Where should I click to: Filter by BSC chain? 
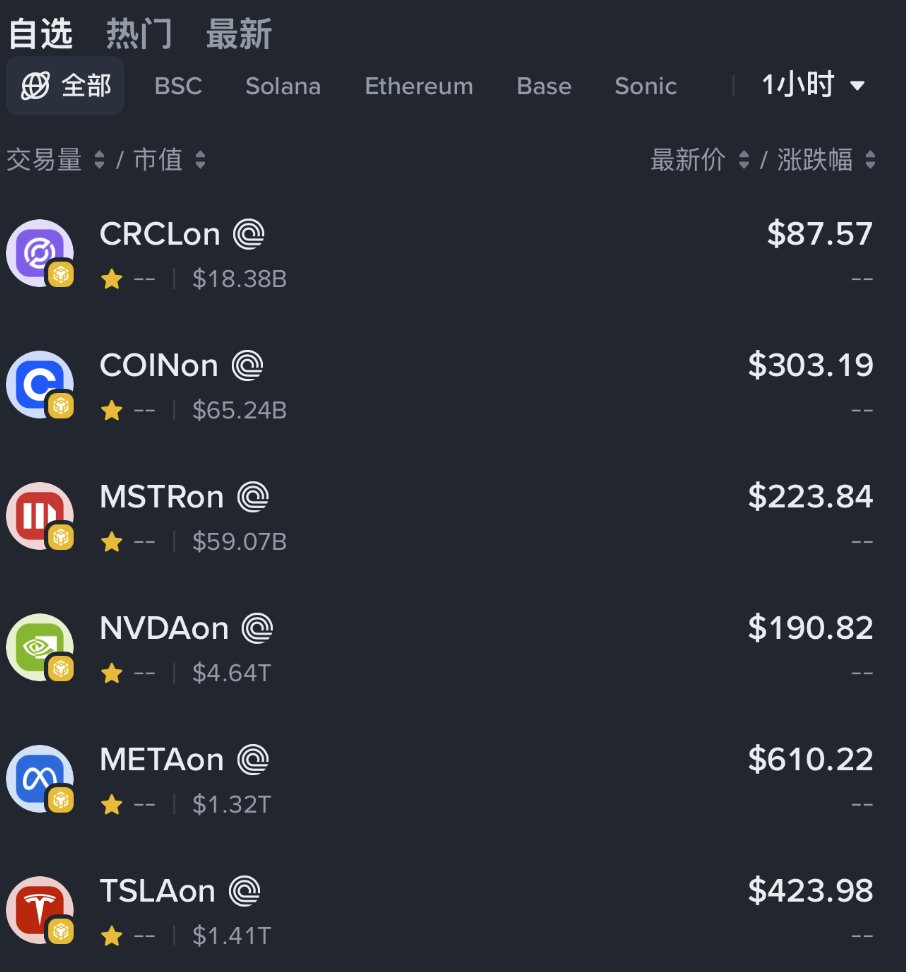click(x=178, y=86)
